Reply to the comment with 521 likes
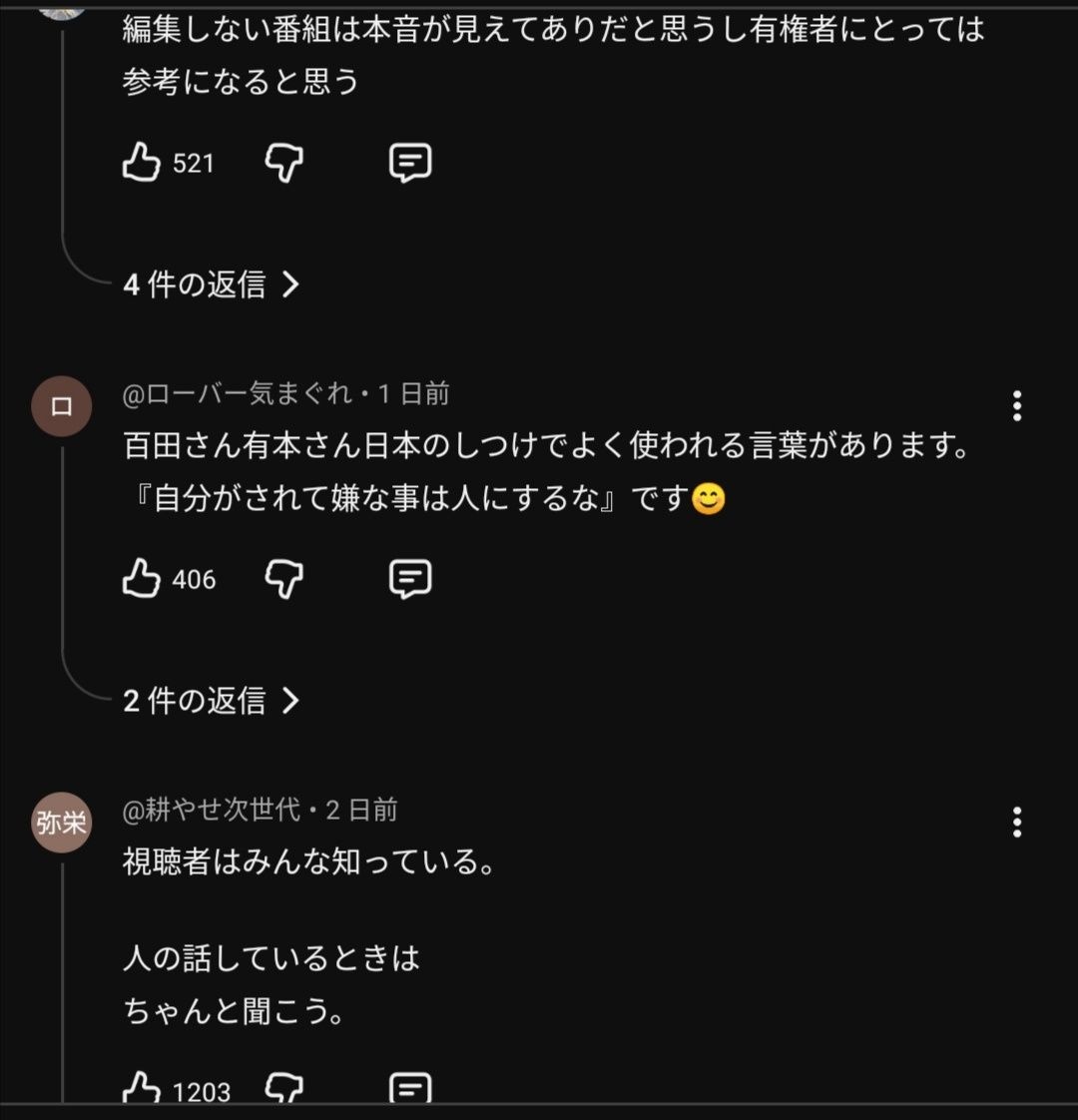The width and height of the screenshot is (1078, 1120). click(409, 162)
